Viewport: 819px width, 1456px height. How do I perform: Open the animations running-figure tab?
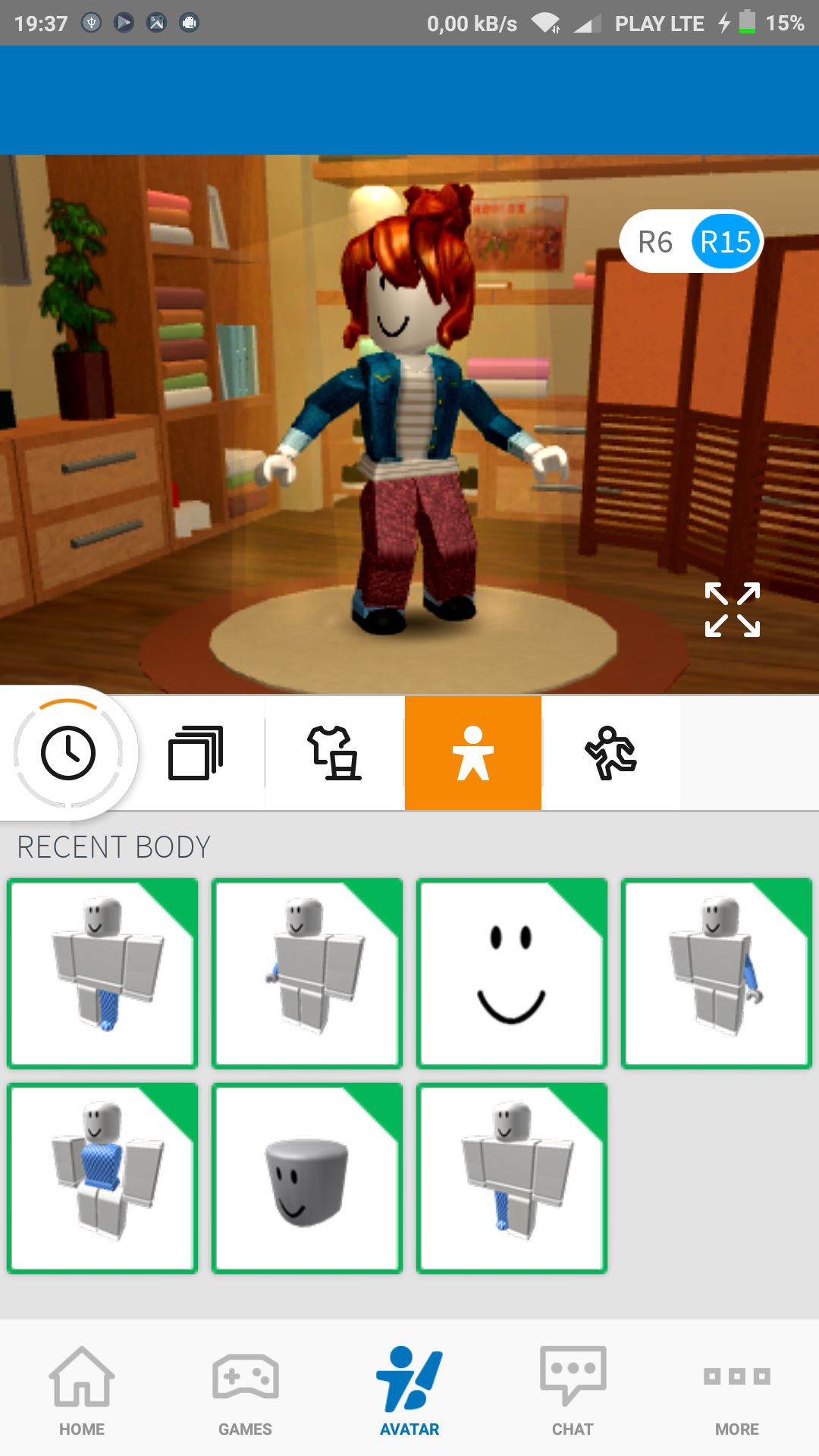coord(611,753)
